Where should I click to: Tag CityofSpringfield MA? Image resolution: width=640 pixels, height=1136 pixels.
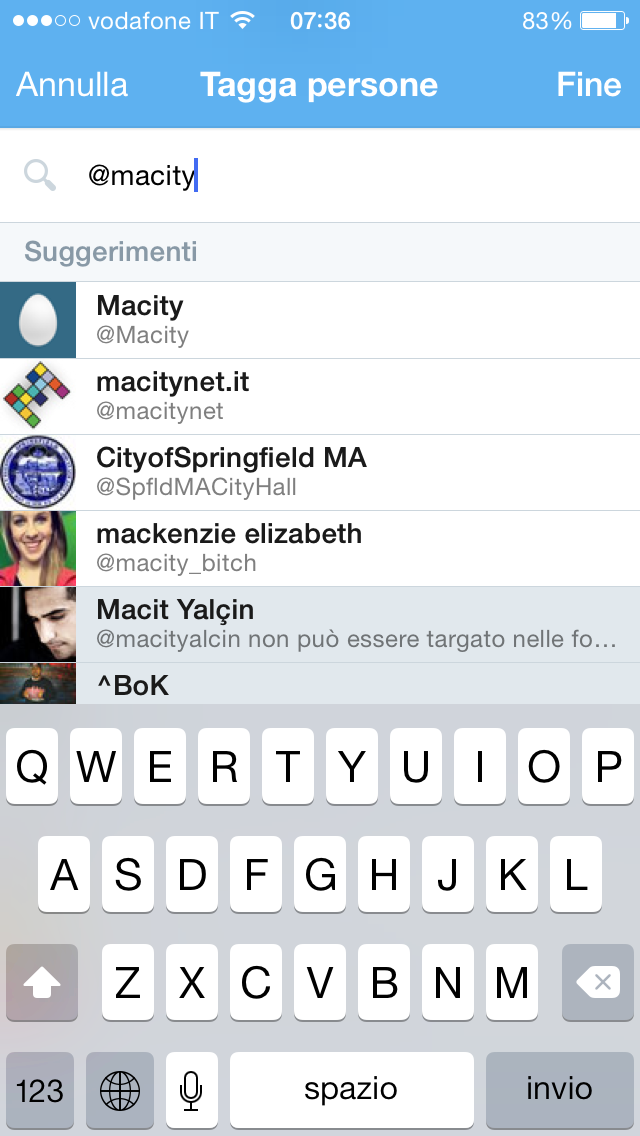click(320, 472)
